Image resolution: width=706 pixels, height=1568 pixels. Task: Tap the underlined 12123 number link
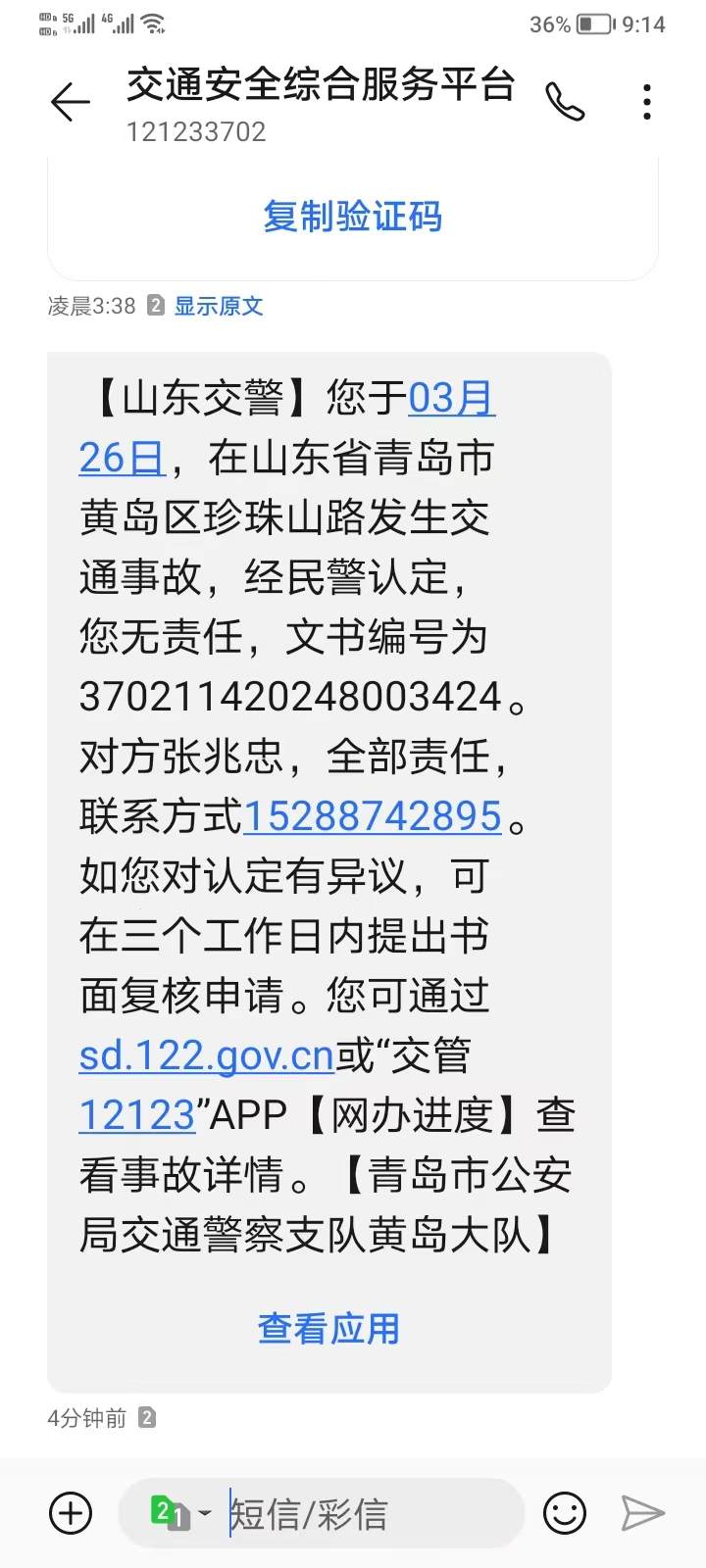point(137,1115)
